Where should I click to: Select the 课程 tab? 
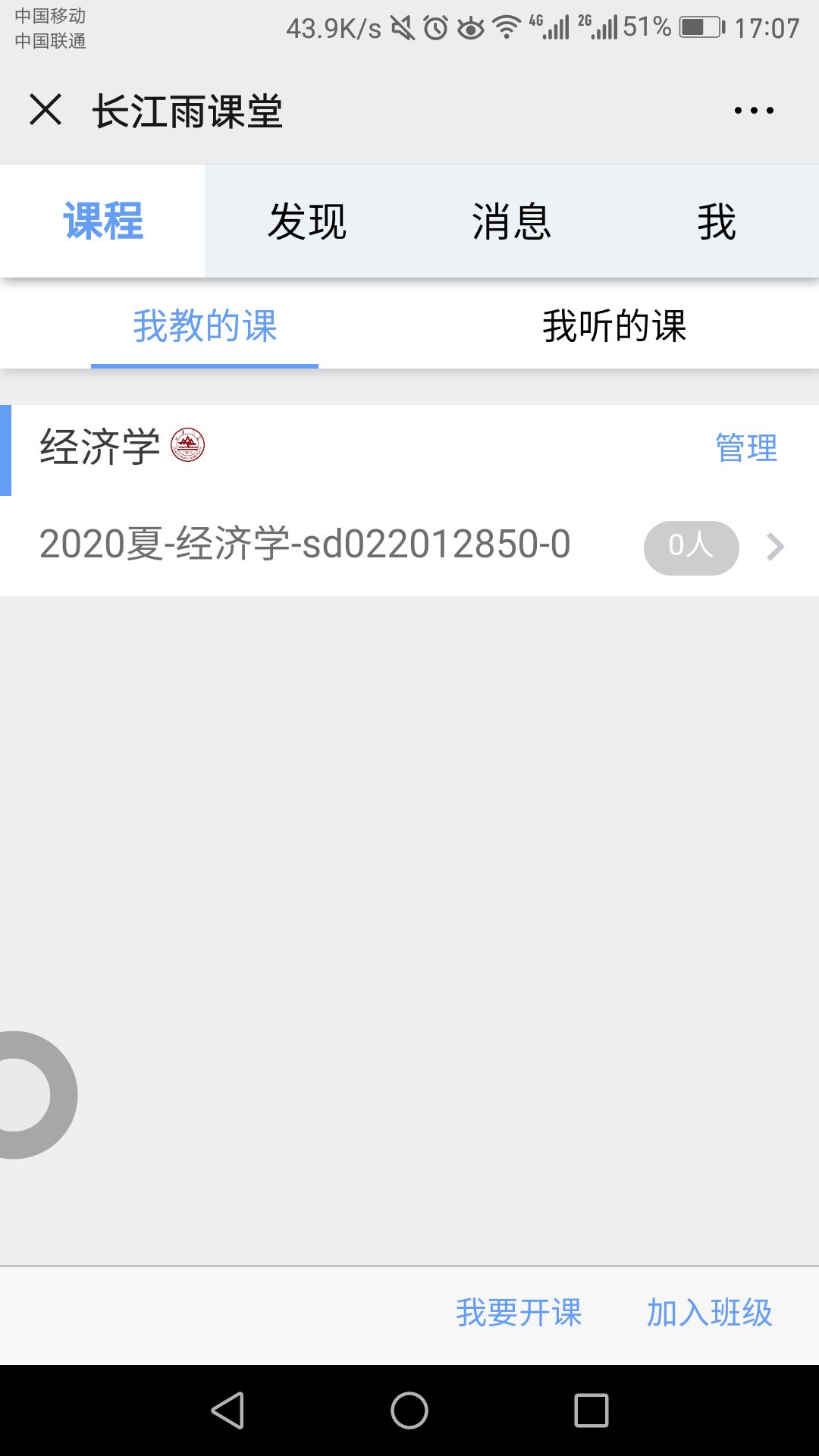click(102, 221)
